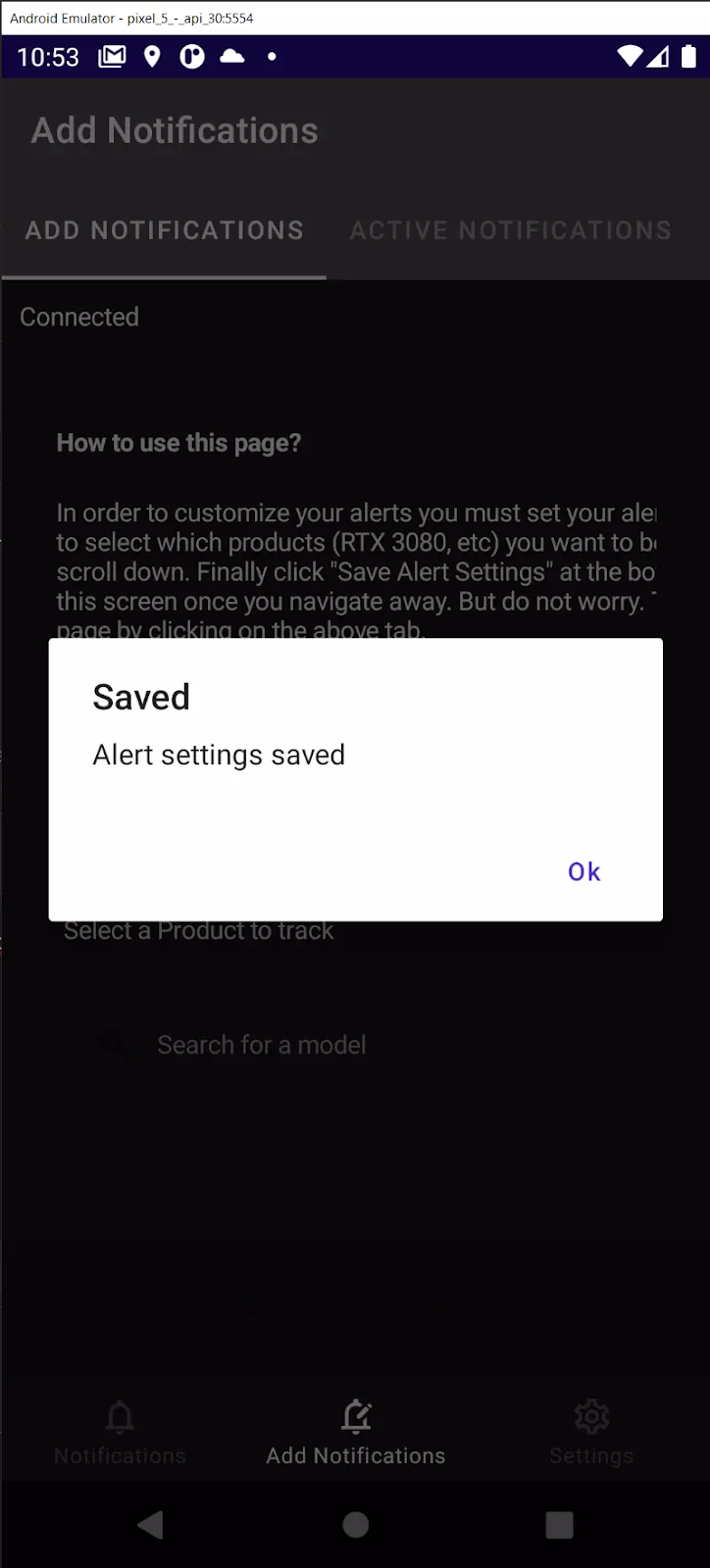Switch to the Active Notifications tab
Image resolution: width=710 pixels, height=1568 pixels.
click(510, 230)
